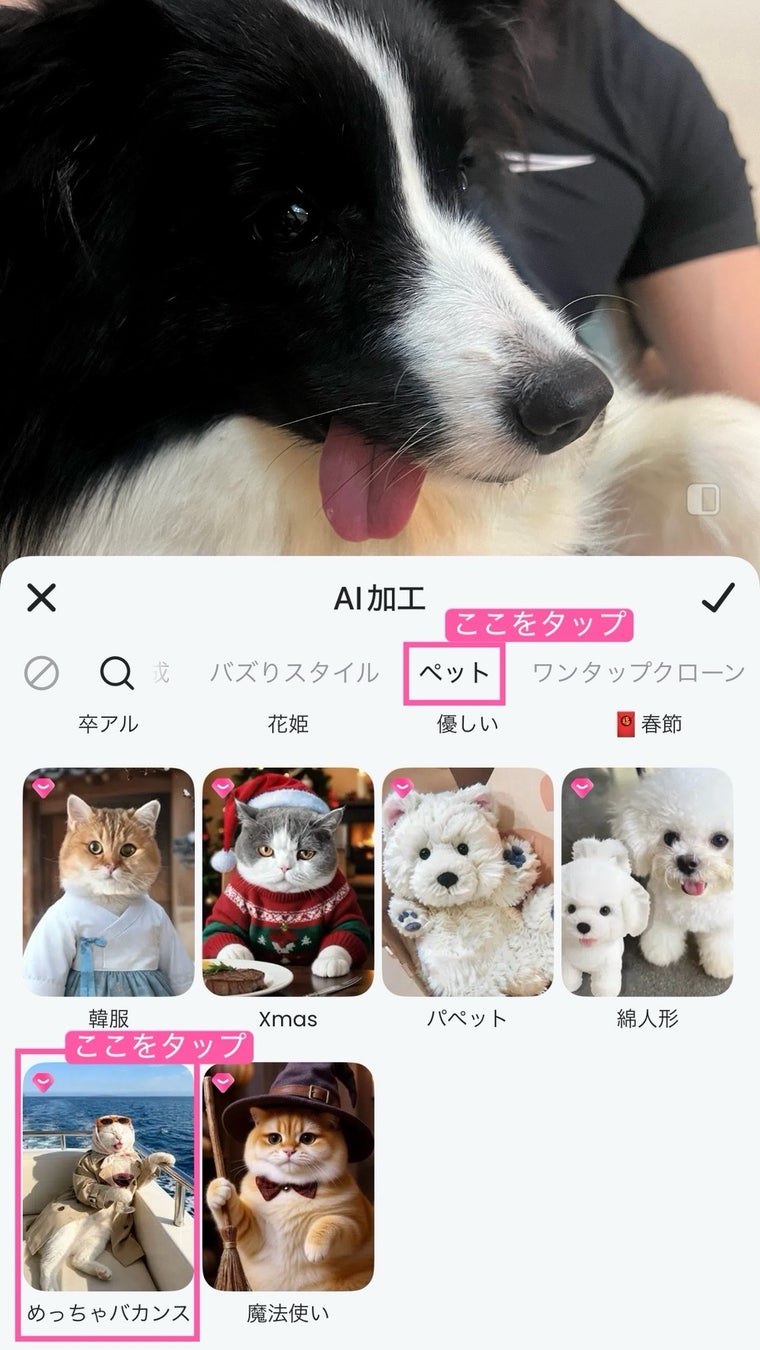The height and width of the screenshot is (1350, 760).
Task: Open the style search
Action: (116, 674)
